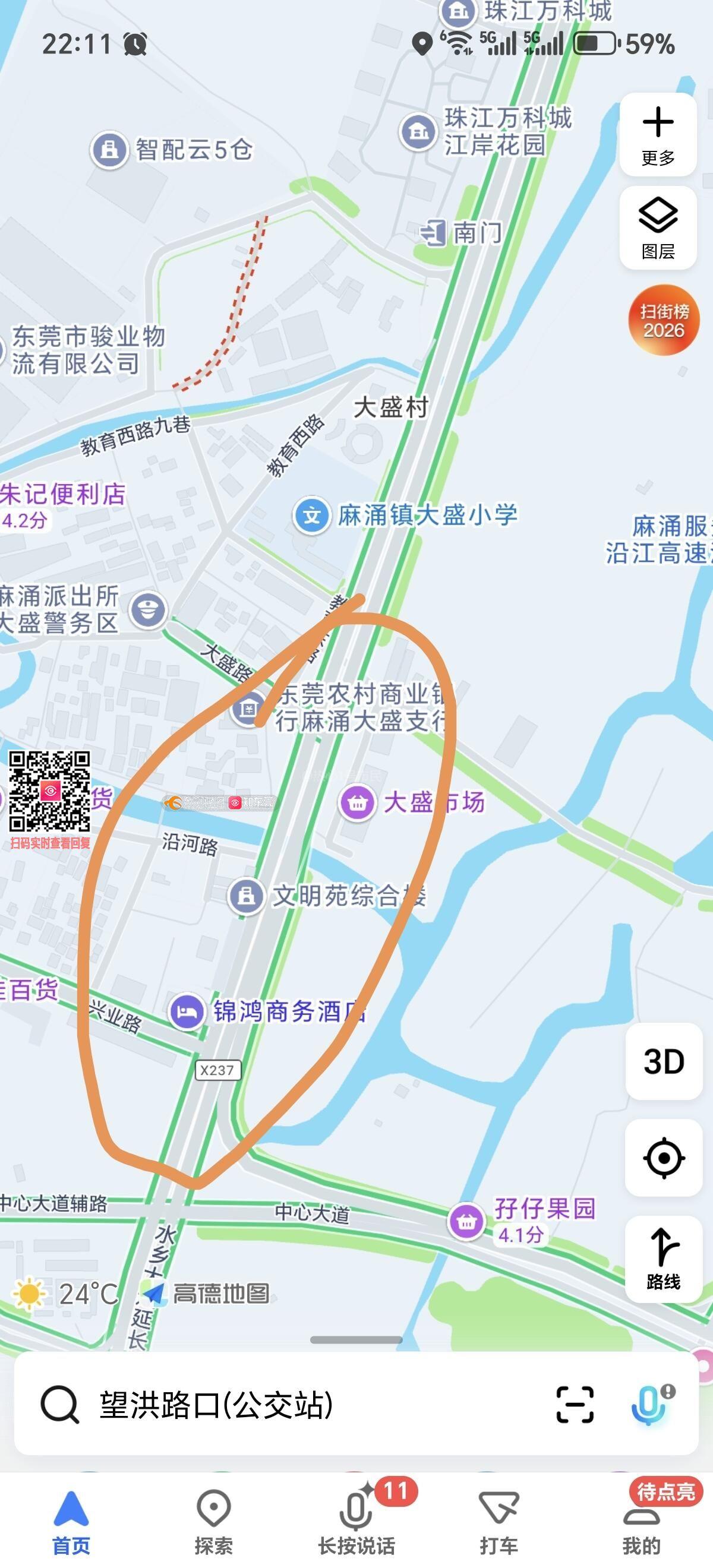The height and width of the screenshot is (1568, 713).
Task: Select the 文明苑综合楼 building marker
Action: (x=246, y=896)
